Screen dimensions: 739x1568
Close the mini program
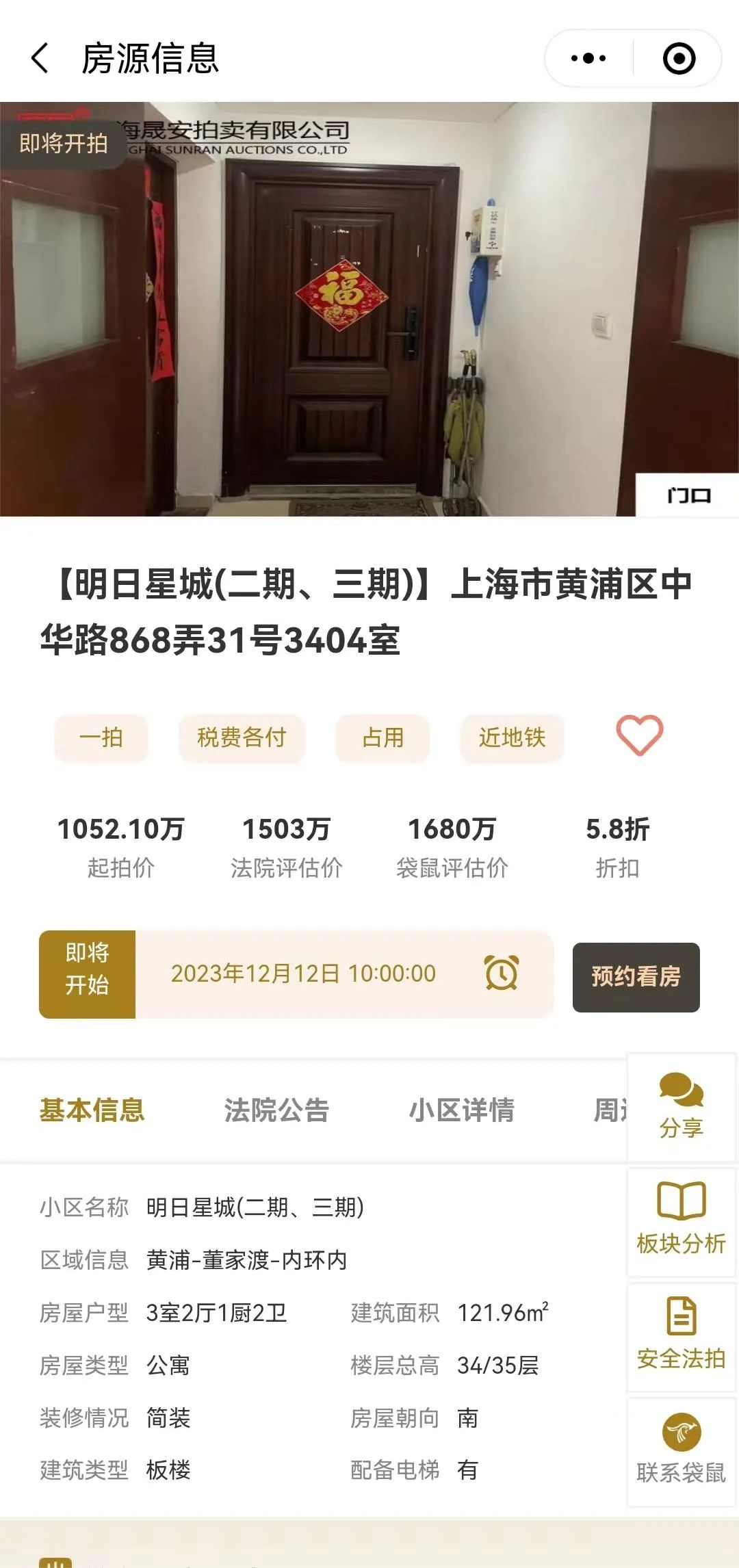tap(679, 58)
